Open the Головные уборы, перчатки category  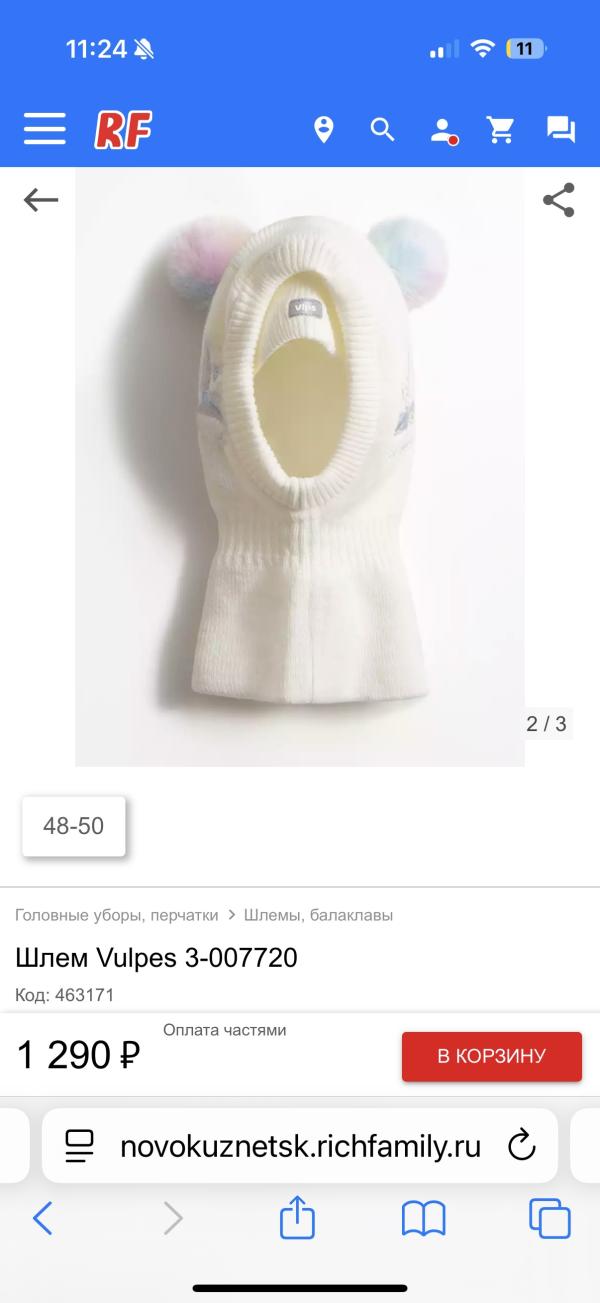tap(117, 914)
